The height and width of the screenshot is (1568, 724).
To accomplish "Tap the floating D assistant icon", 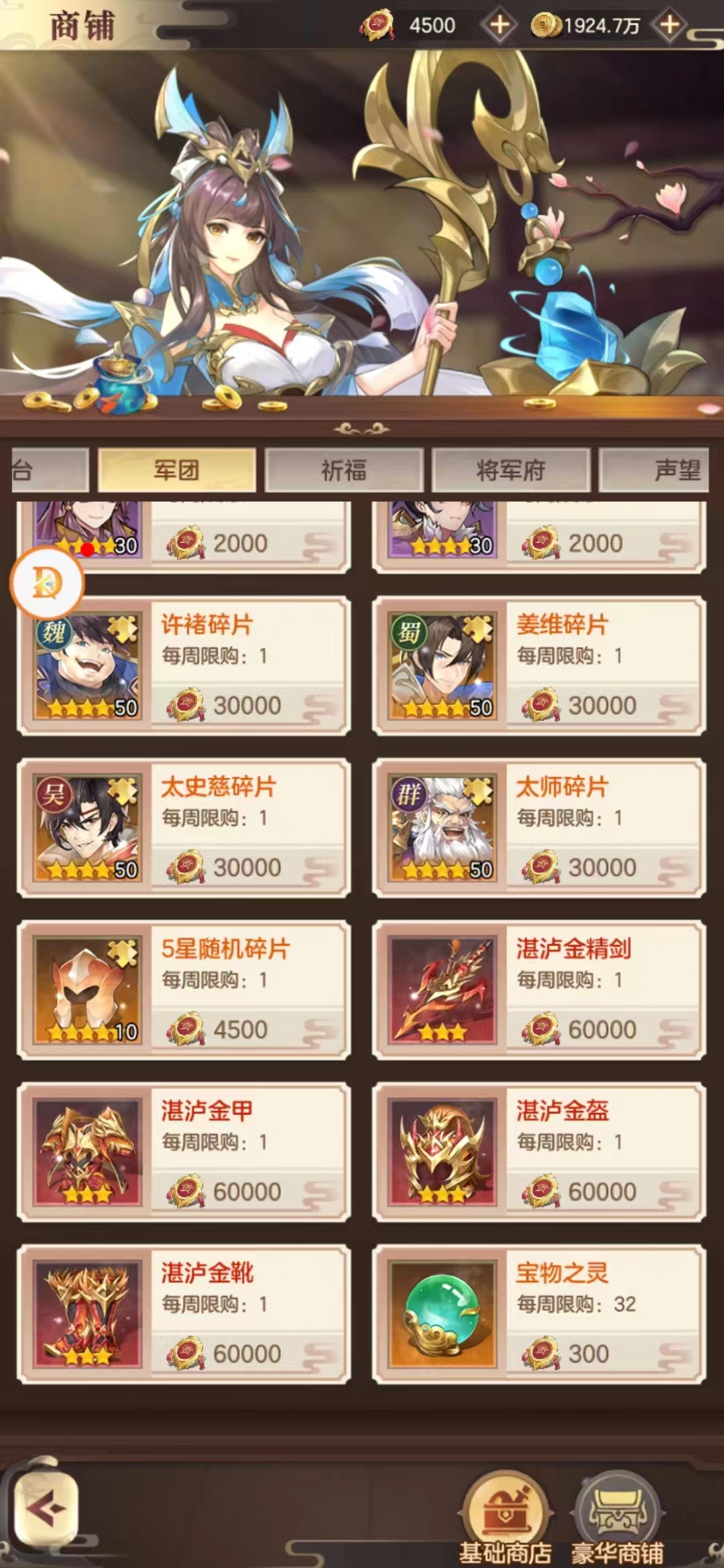I will (47, 583).
